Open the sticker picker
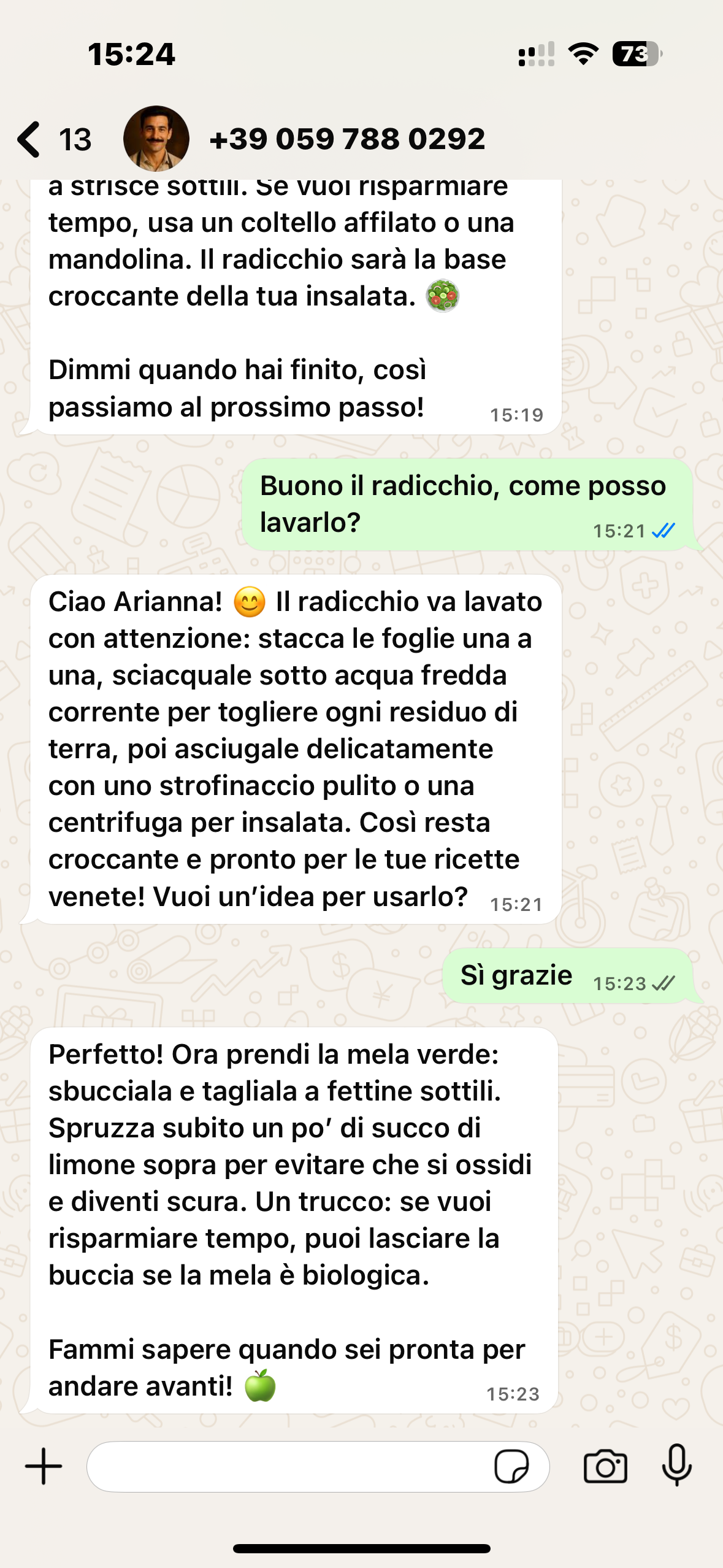 click(x=511, y=1466)
